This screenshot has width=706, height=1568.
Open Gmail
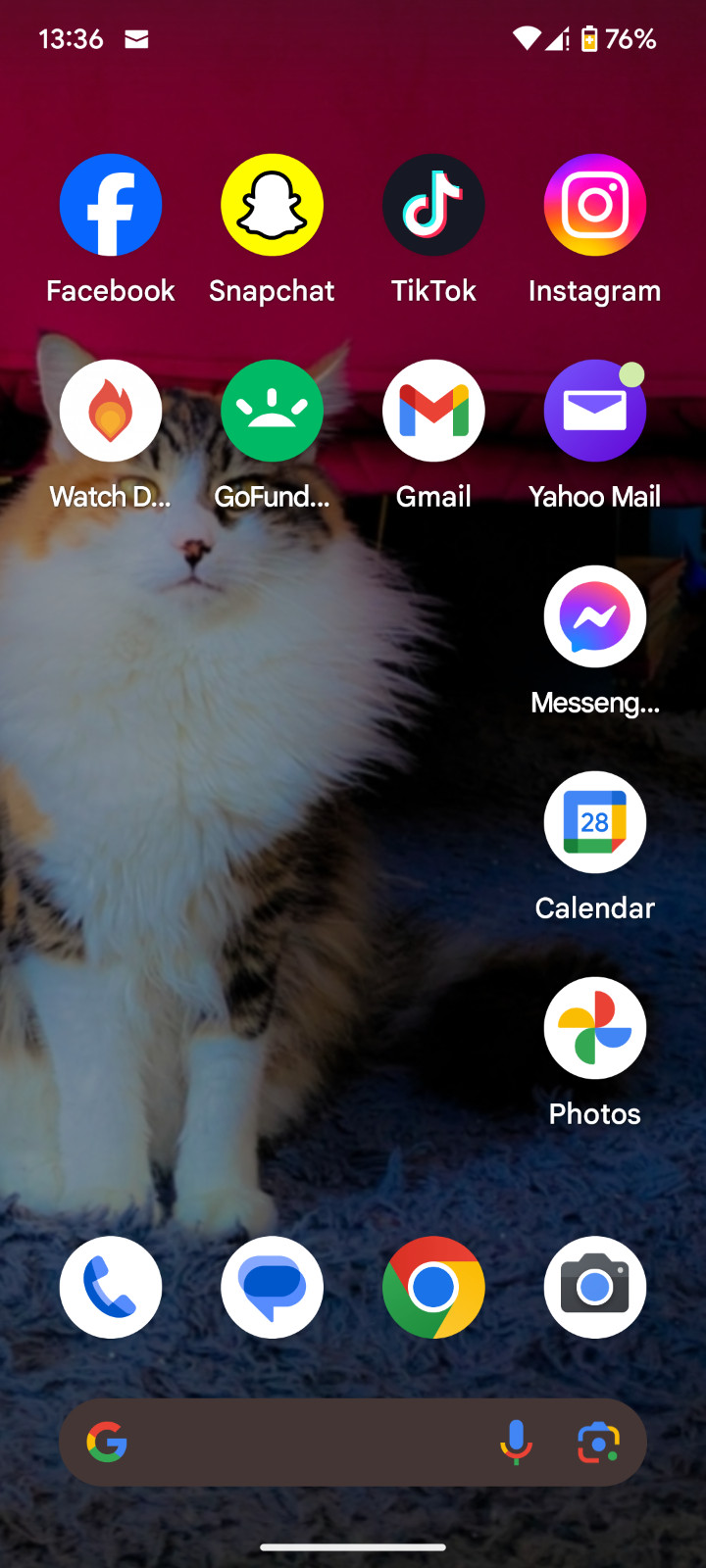click(433, 412)
